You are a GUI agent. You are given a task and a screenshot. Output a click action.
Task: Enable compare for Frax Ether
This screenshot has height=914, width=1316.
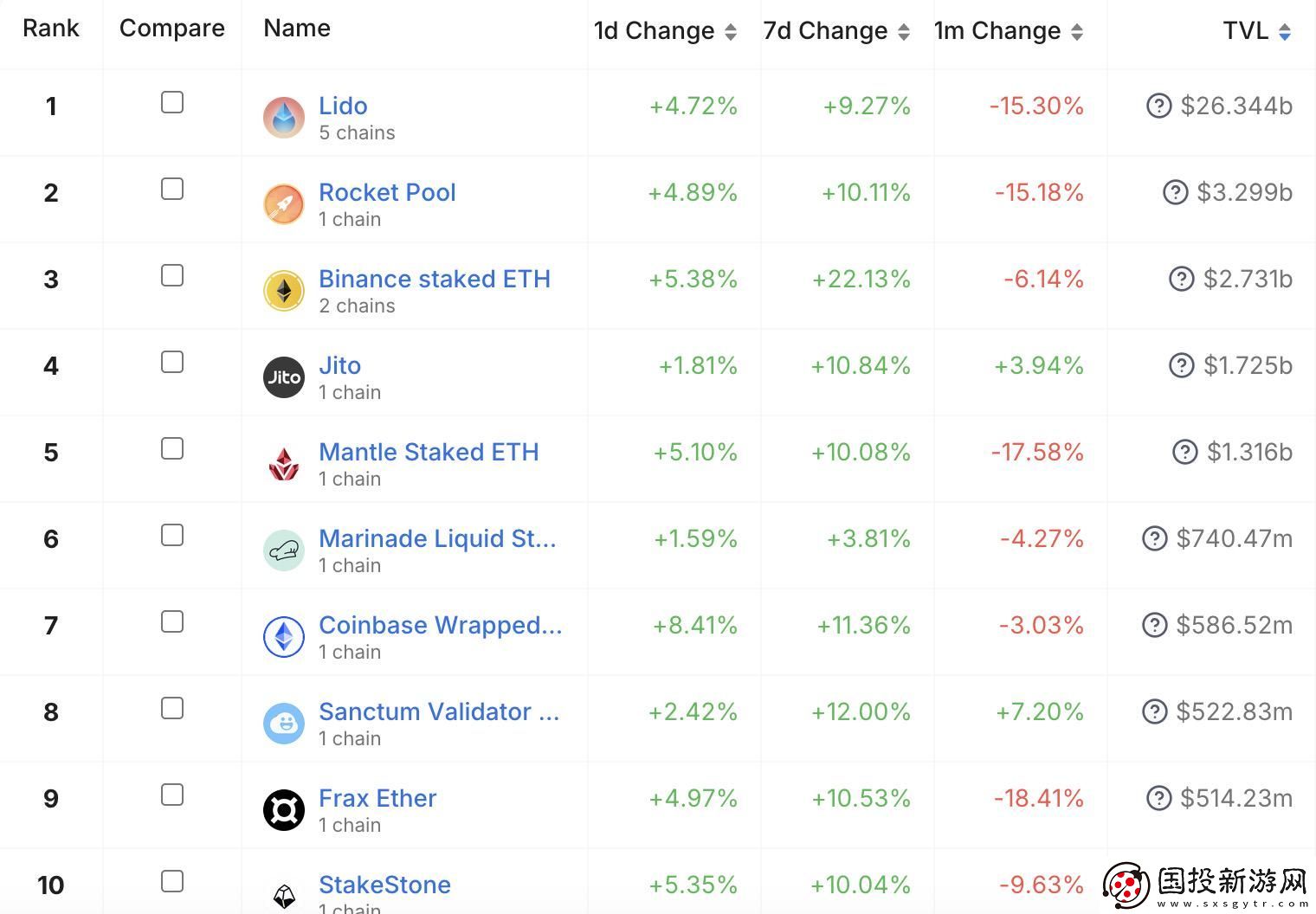[x=172, y=795]
